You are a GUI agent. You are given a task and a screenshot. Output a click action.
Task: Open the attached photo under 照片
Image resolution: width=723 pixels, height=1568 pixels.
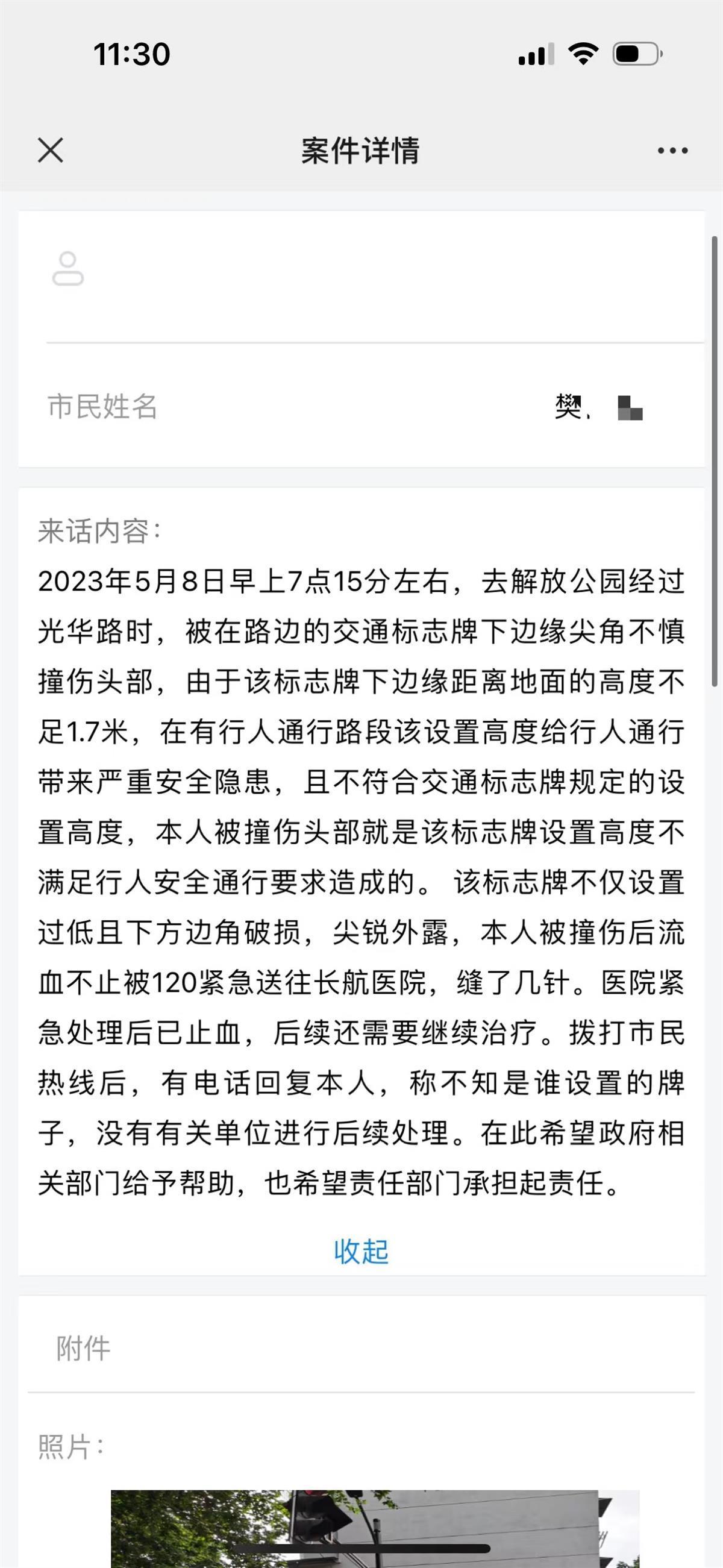(374, 1526)
